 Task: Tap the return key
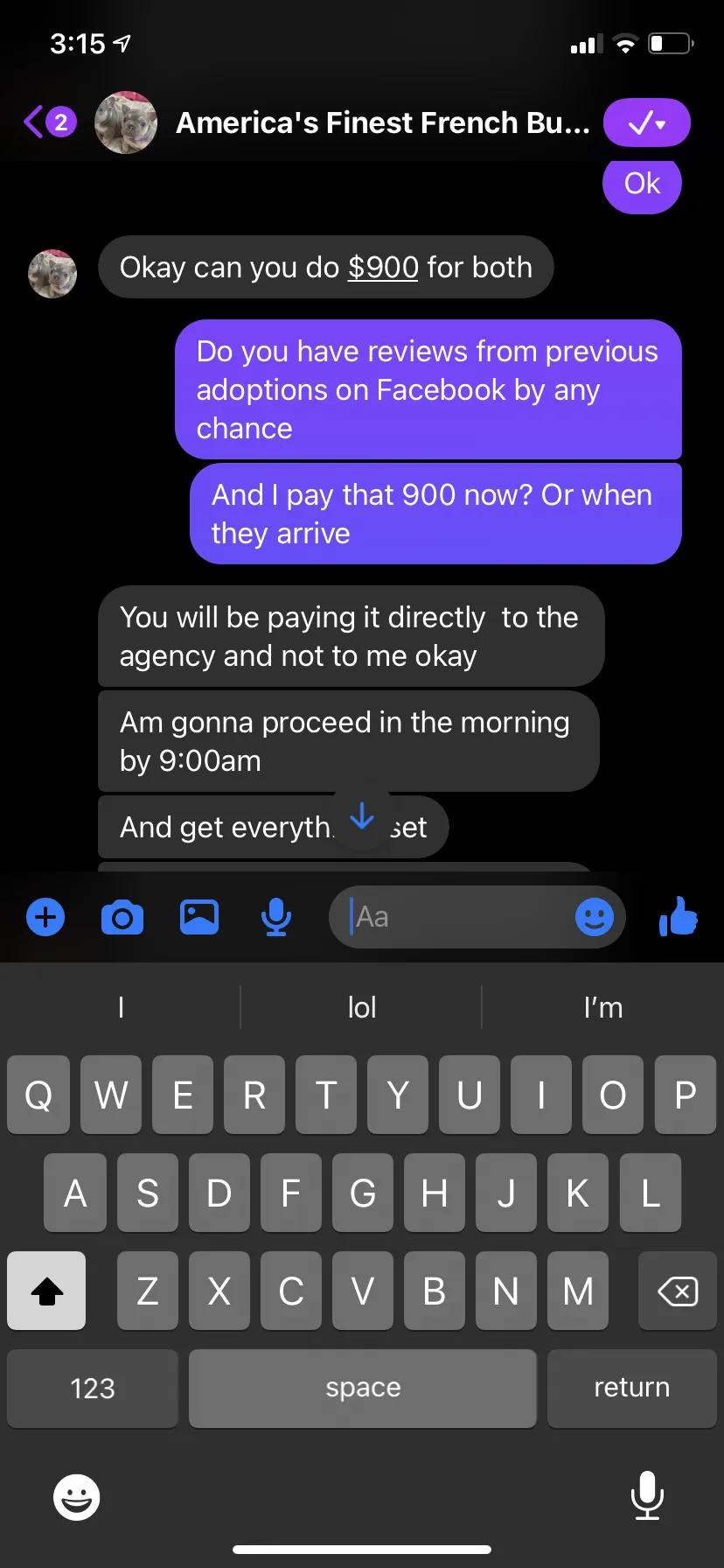click(632, 1389)
